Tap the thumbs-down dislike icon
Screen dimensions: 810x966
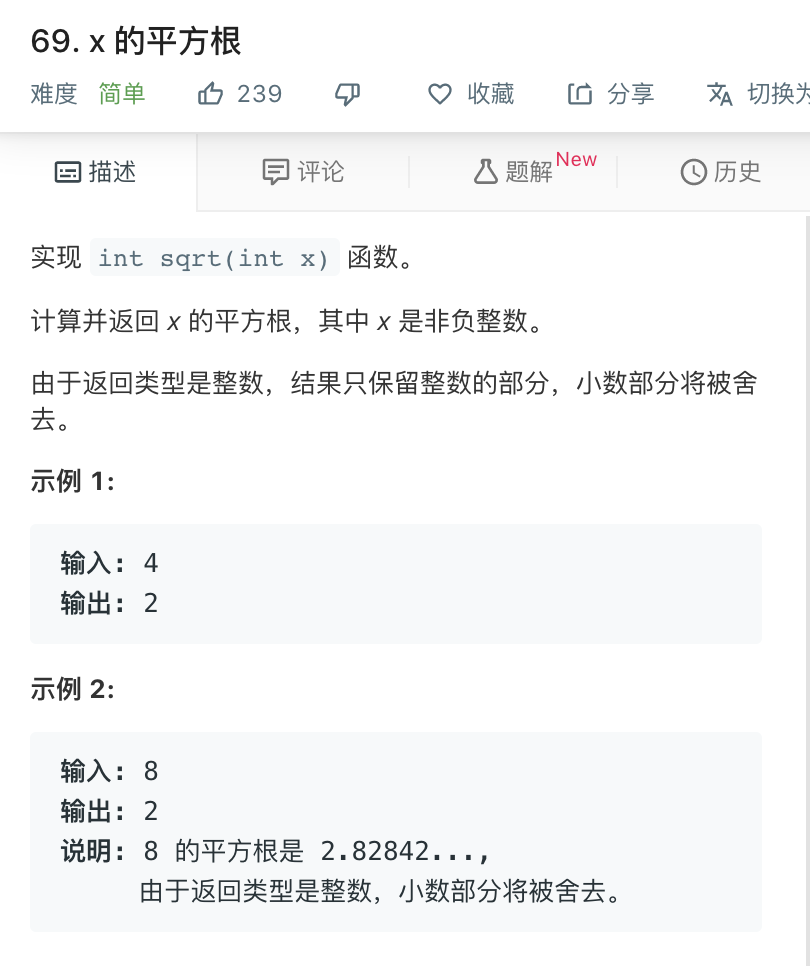(x=347, y=94)
